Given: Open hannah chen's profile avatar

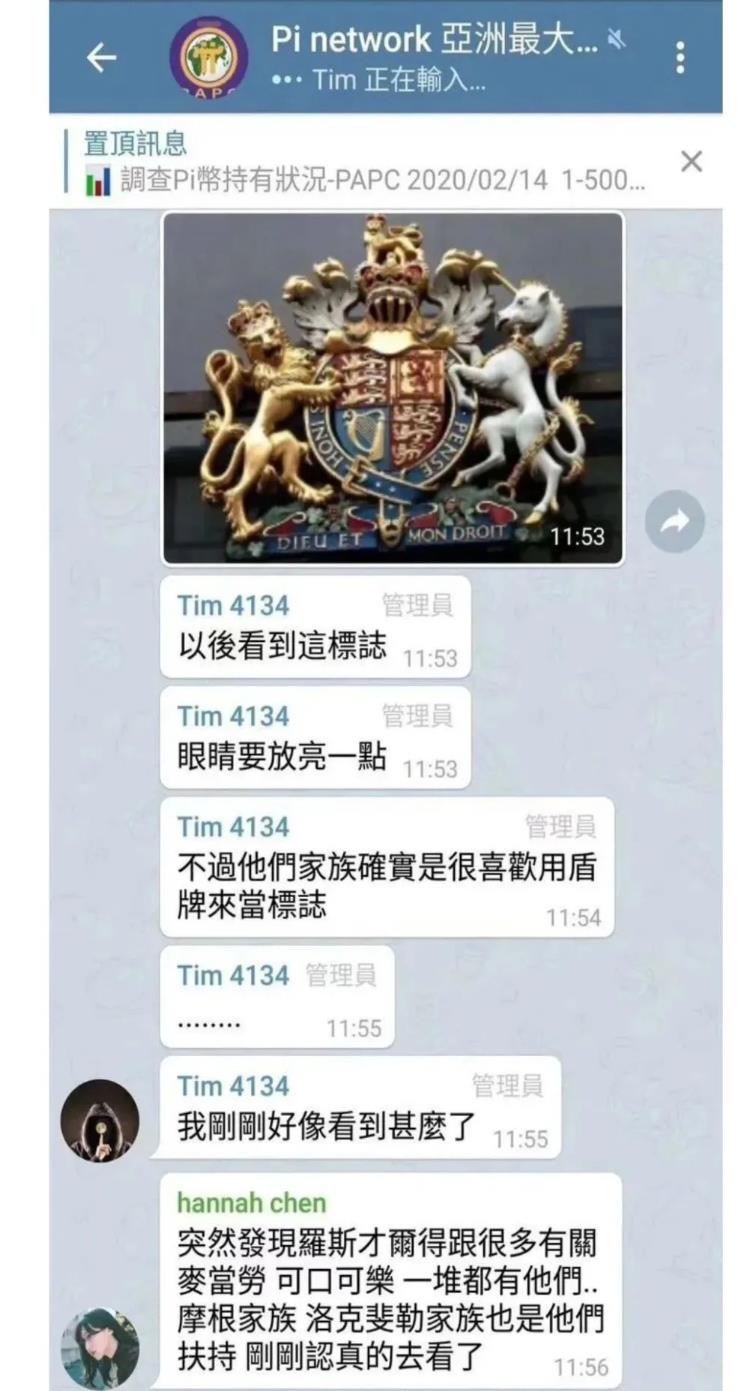Looking at the screenshot, I should click(100, 1349).
